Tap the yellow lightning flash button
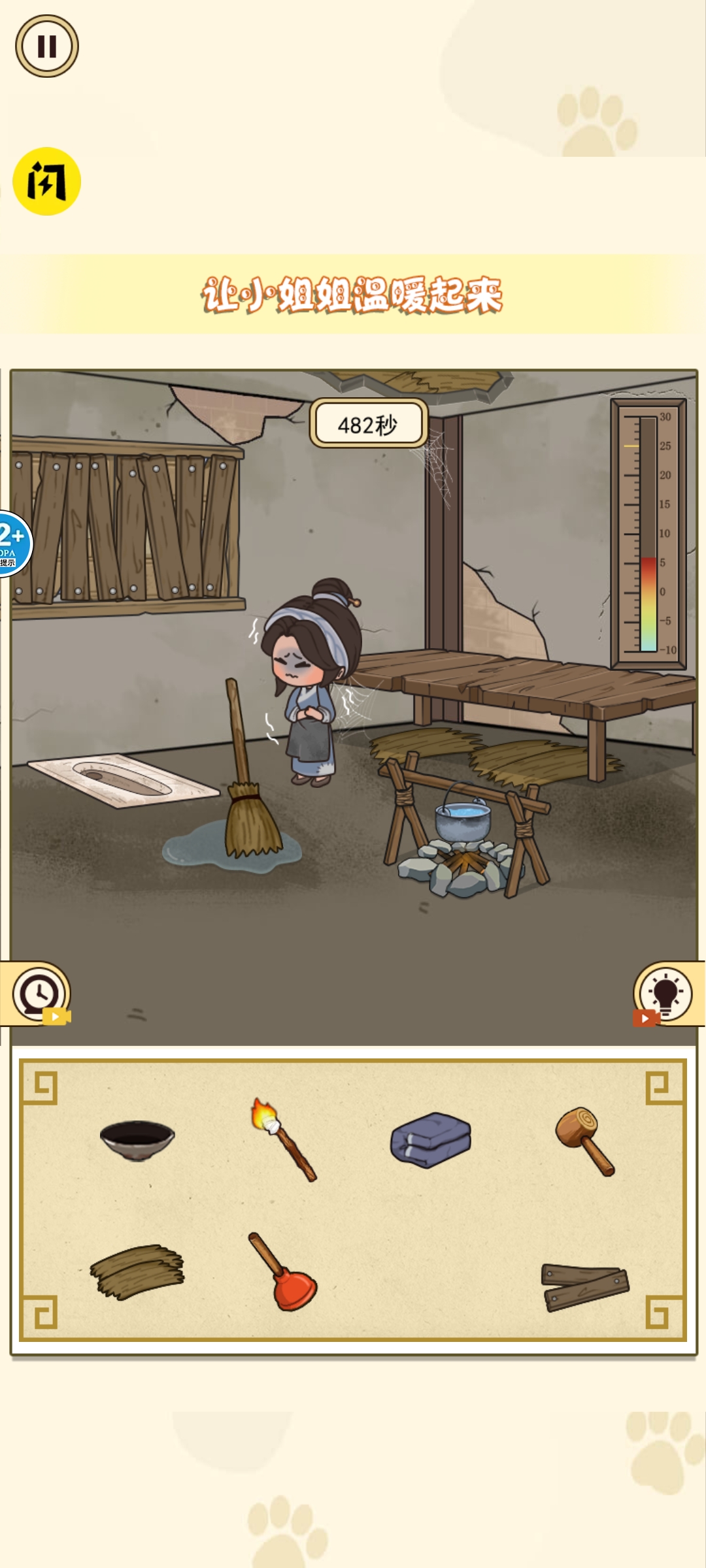706x1568 pixels. click(46, 181)
